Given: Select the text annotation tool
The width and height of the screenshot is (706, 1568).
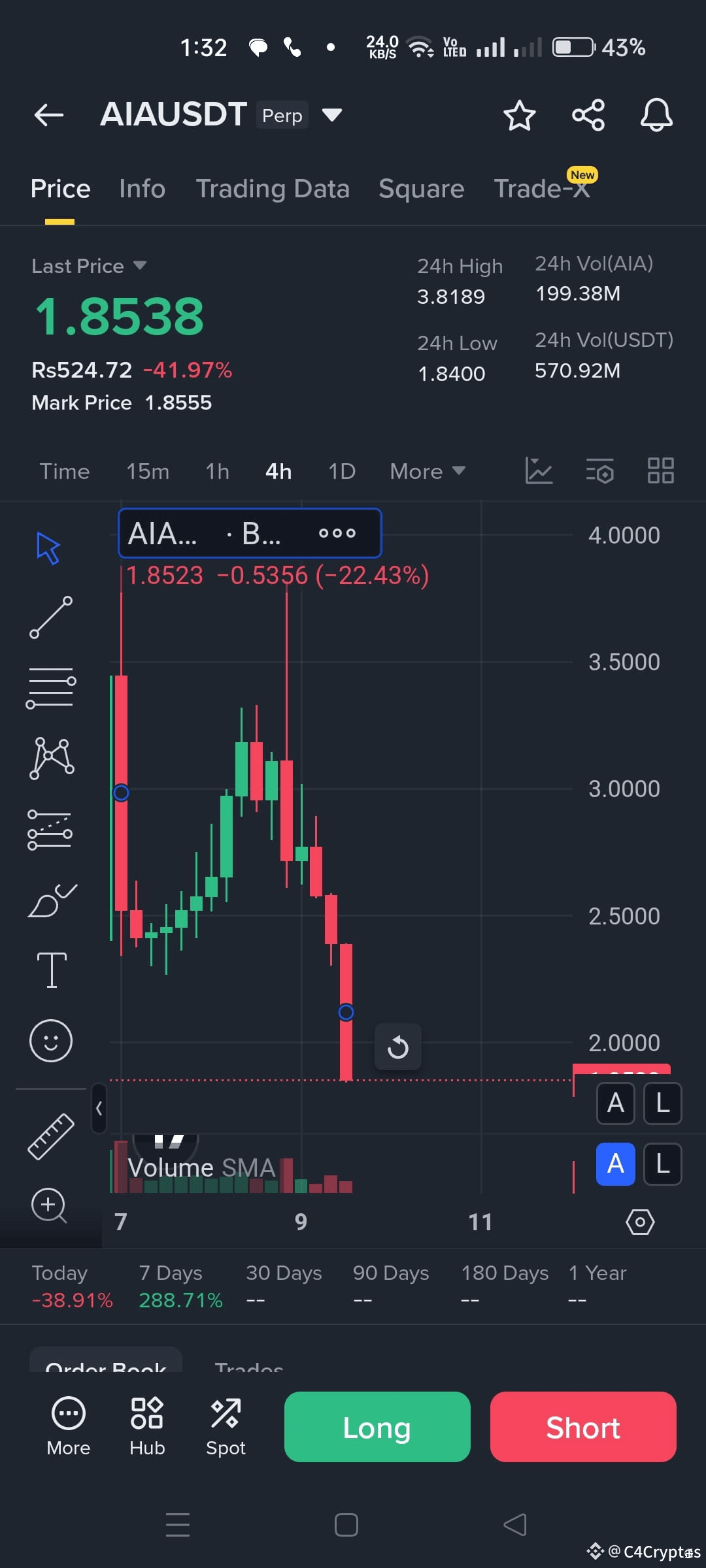Looking at the screenshot, I should click(x=52, y=970).
